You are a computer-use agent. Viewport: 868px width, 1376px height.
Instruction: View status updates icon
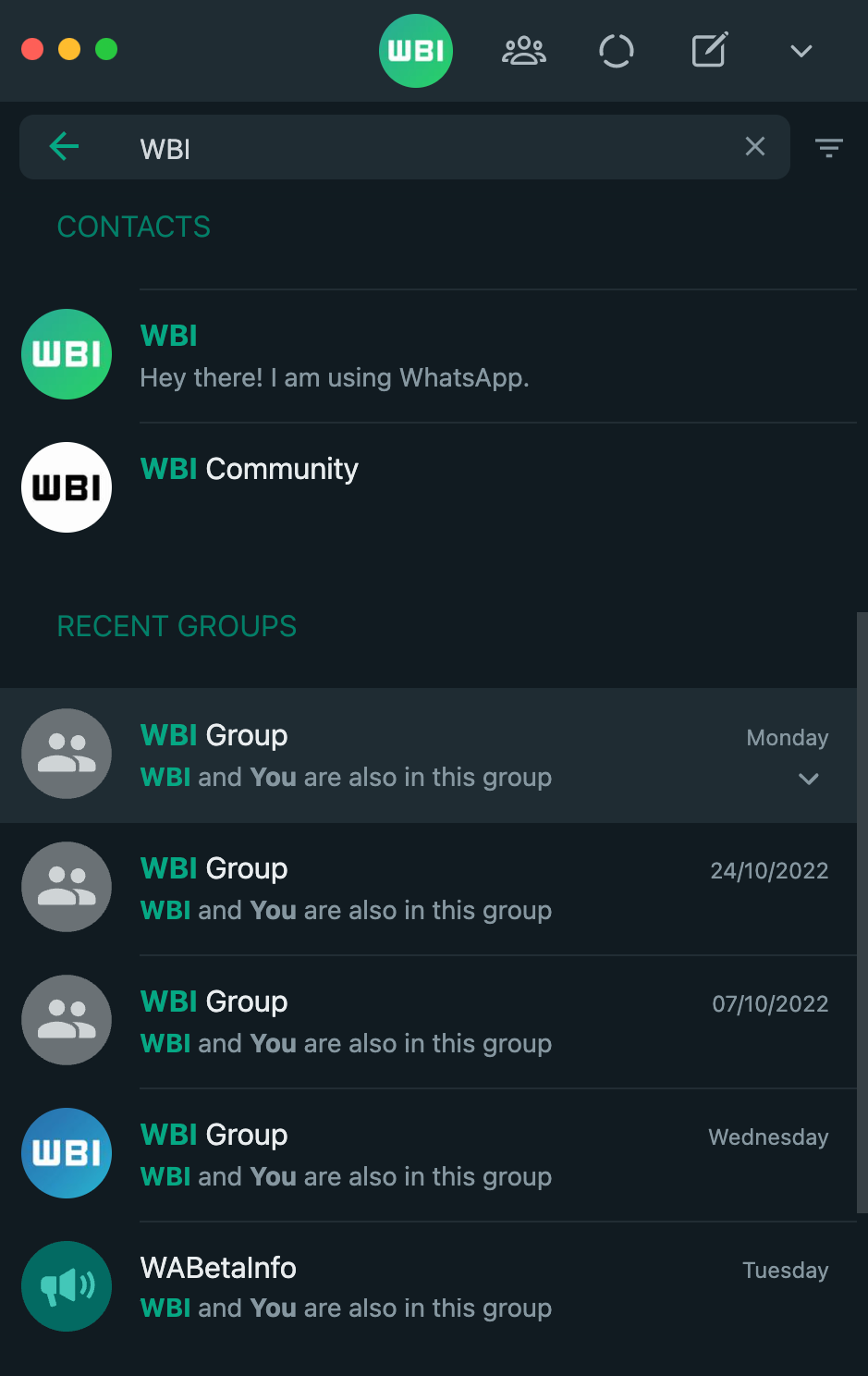pos(616,51)
